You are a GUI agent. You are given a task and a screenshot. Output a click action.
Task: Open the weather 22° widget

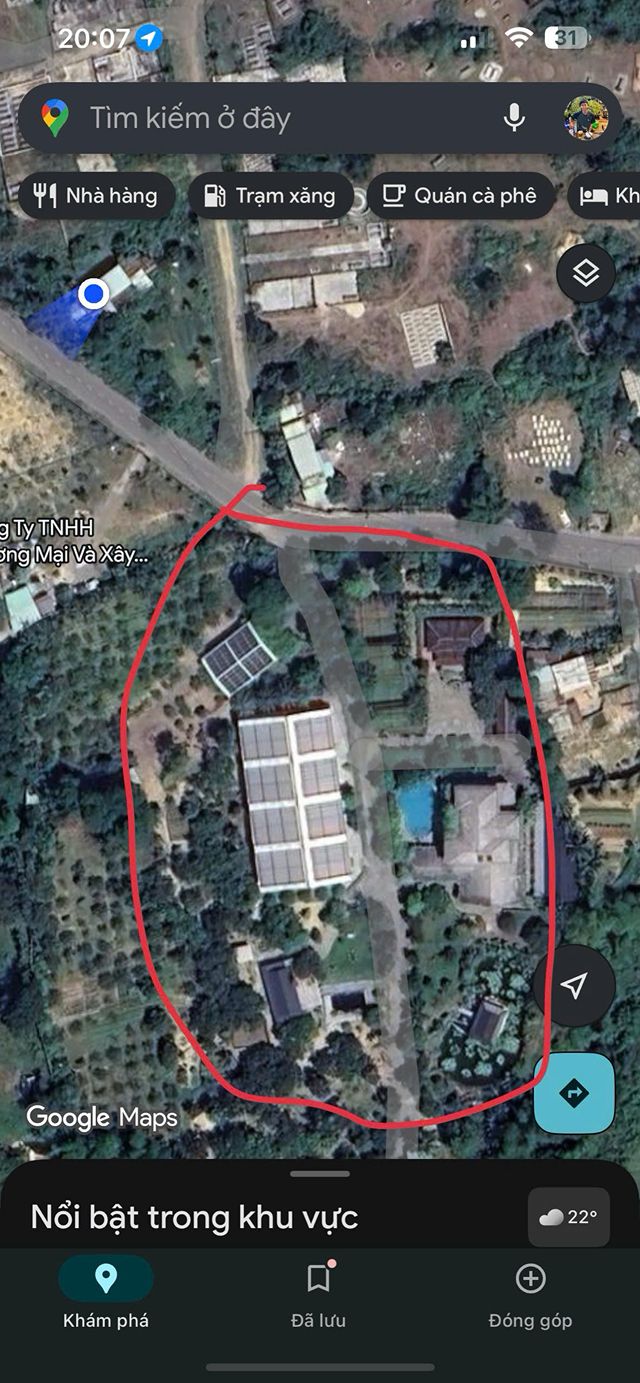coord(568,1217)
